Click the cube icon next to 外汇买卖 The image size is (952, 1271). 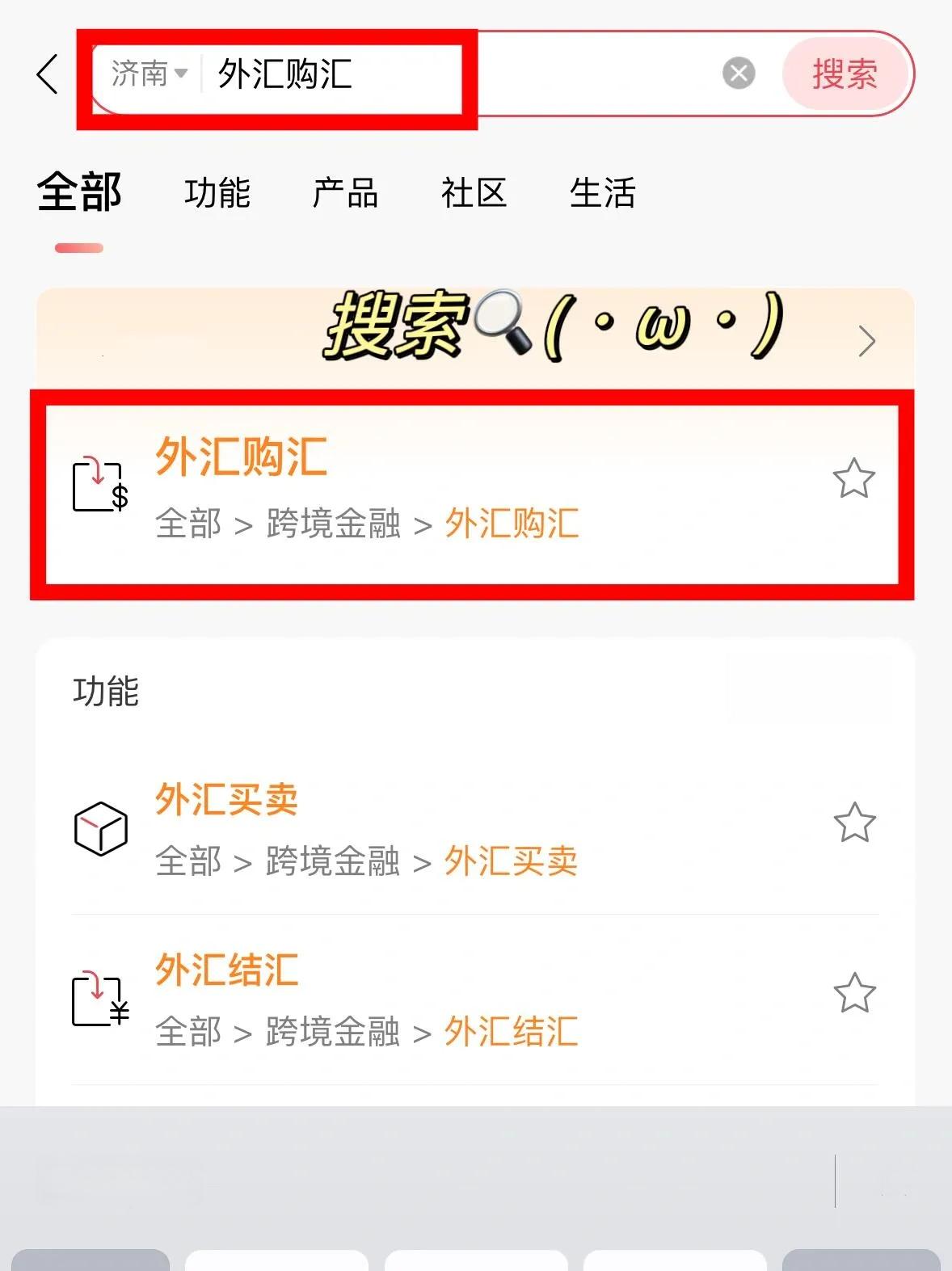point(99,828)
